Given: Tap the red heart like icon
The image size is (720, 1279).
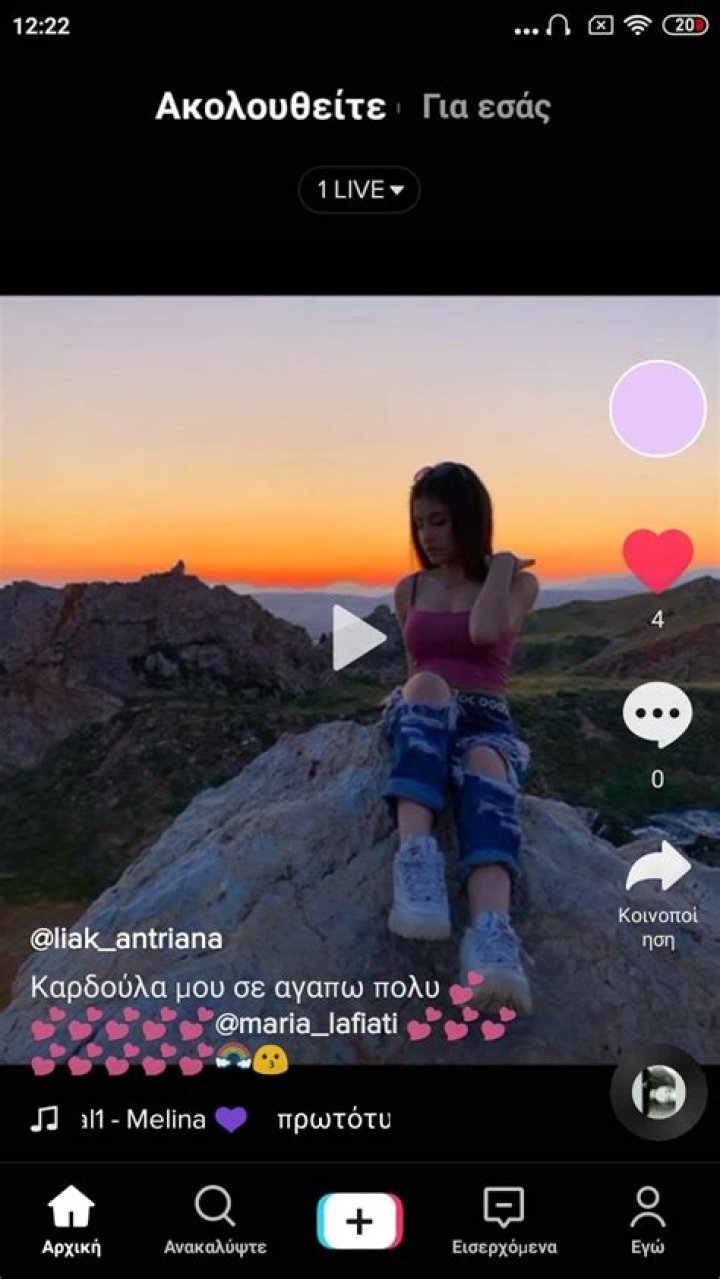Looking at the screenshot, I should point(658,561).
